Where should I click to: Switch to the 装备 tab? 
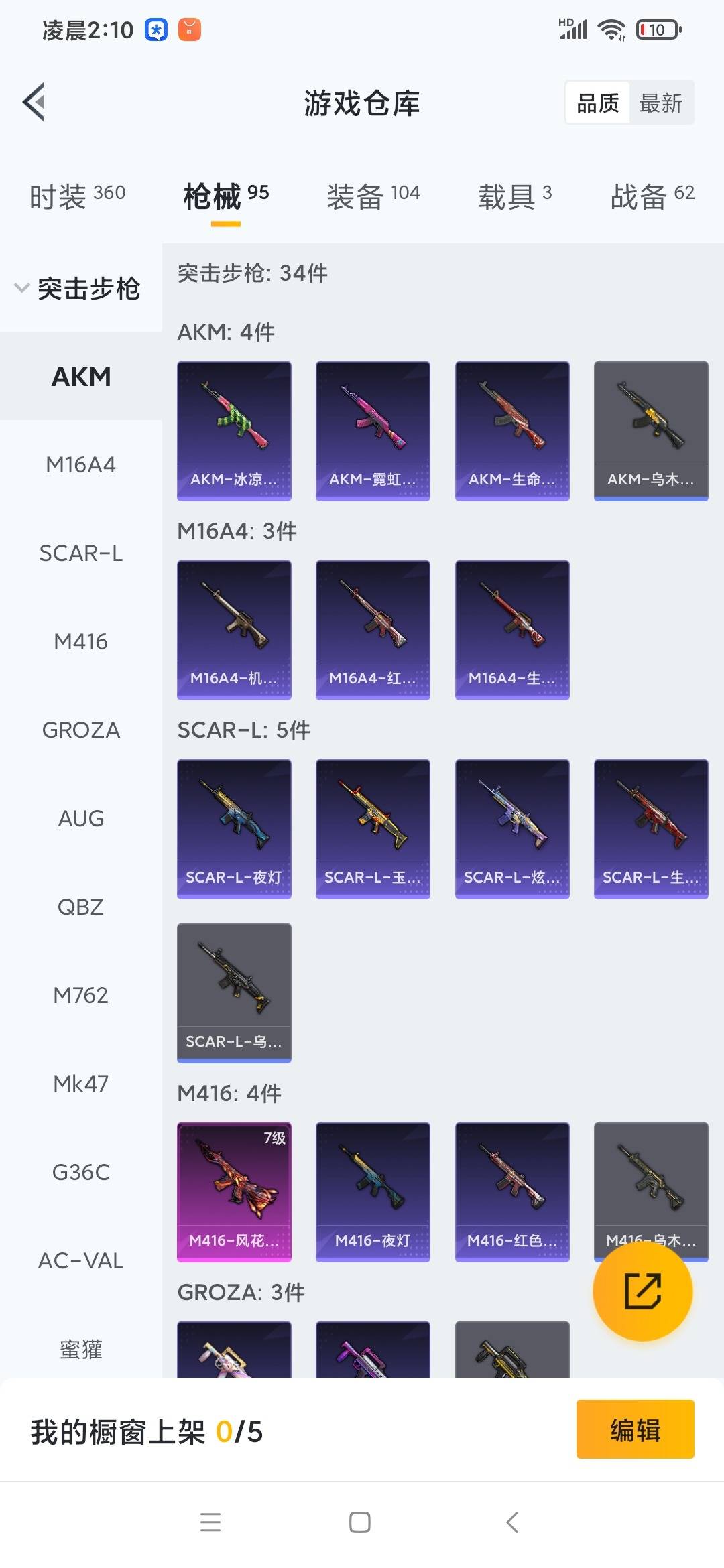373,196
